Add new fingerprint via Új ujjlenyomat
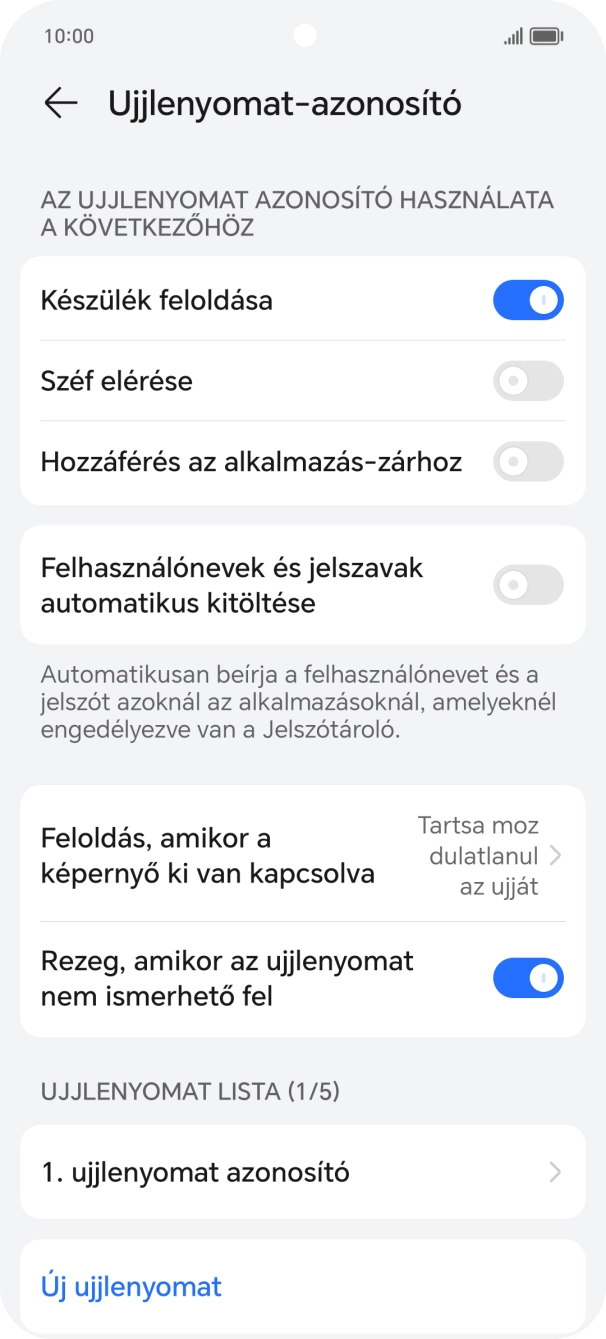This screenshot has width=606, height=1339. [x=131, y=1286]
